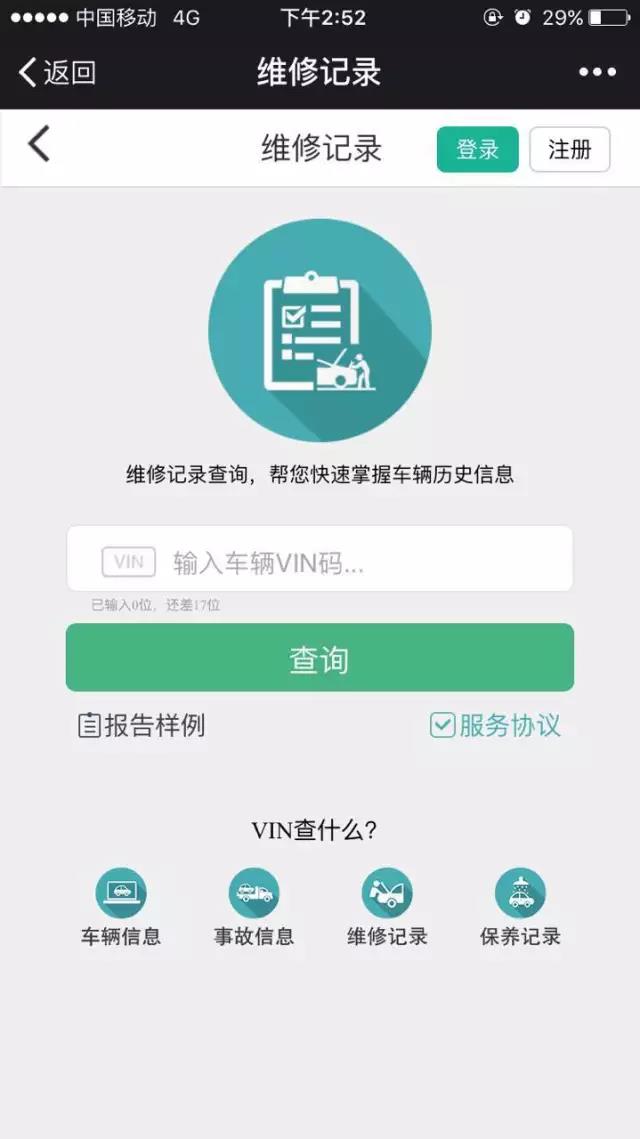Toggle the 服务协议 checkbox
This screenshot has width=640, height=1139.
point(443,725)
